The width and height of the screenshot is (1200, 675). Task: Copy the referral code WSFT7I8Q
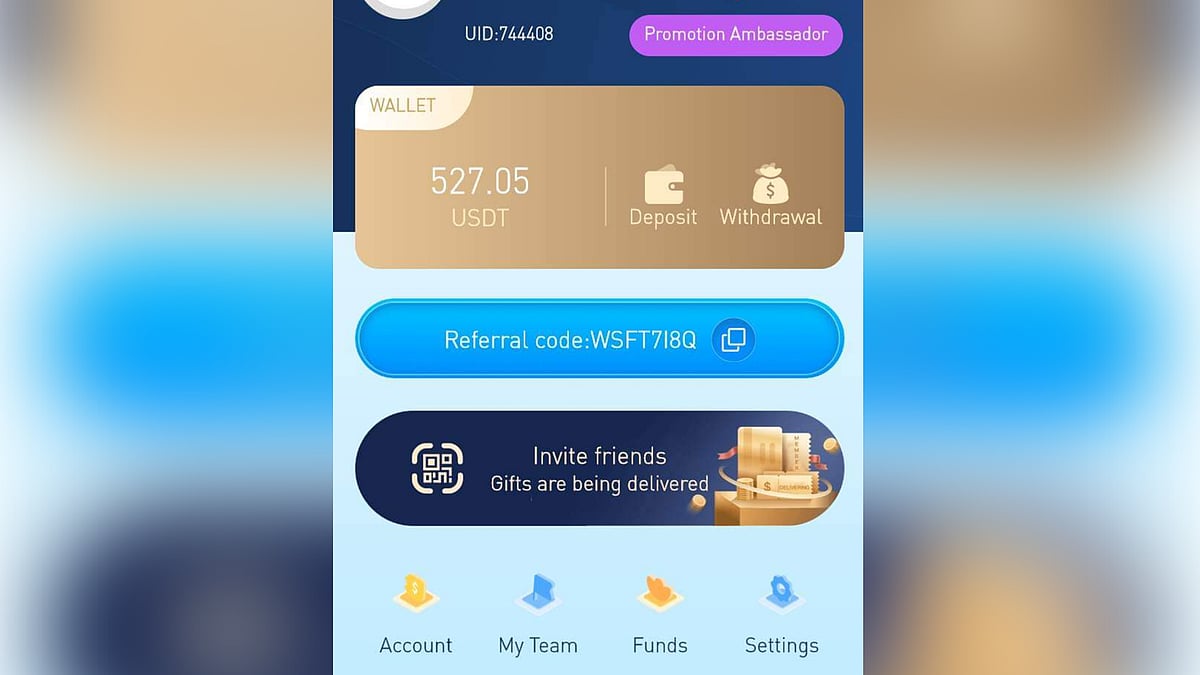[x=733, y=339]
